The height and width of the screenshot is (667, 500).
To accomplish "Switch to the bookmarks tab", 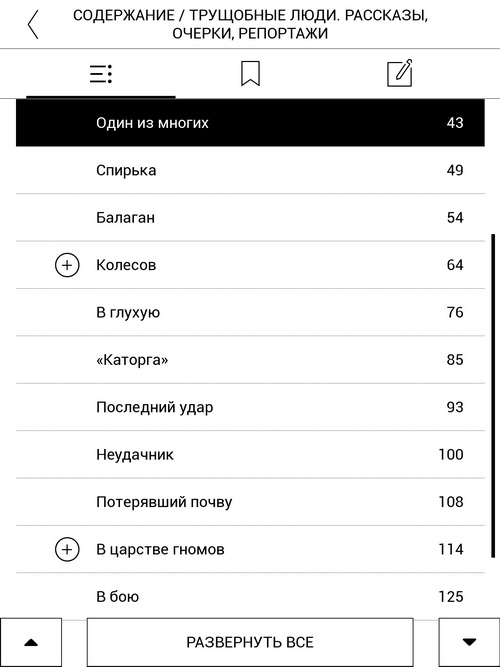I will (x=250, y=74).
